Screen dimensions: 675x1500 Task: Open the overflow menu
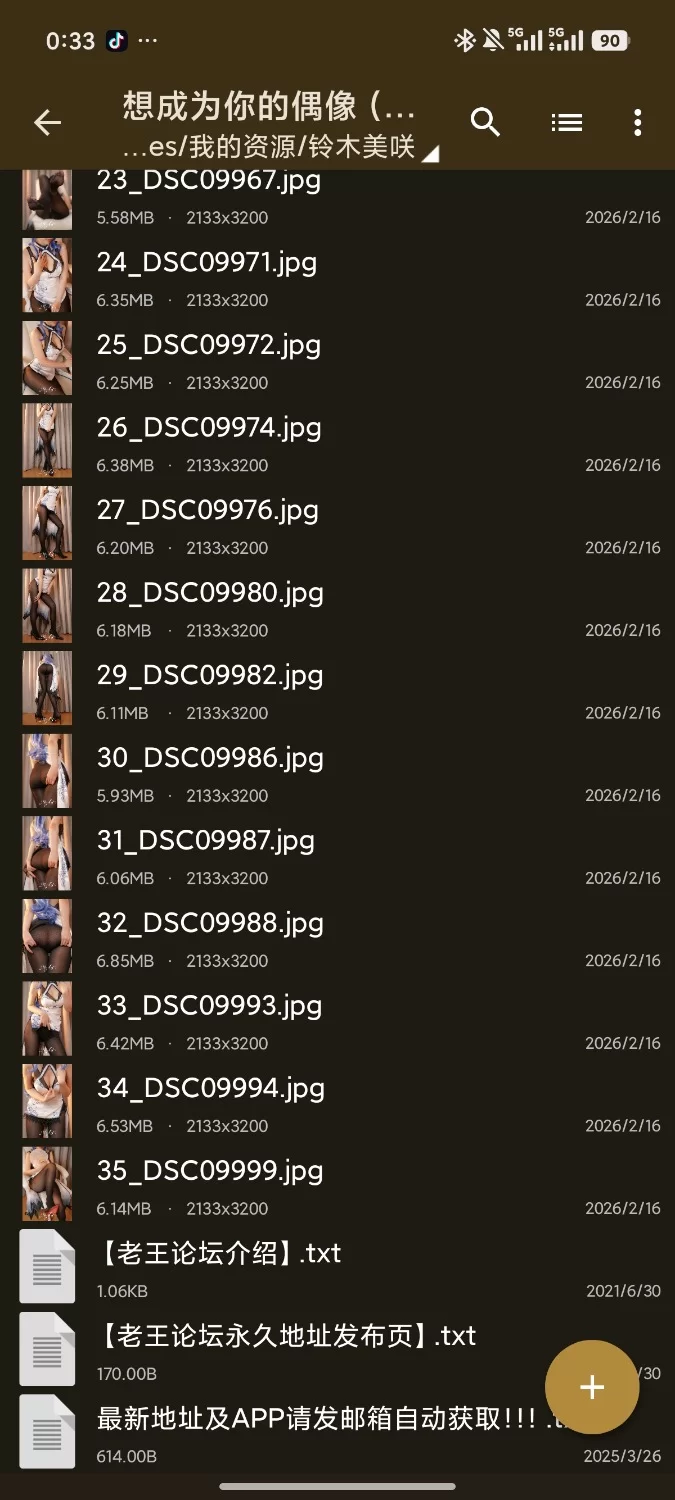click(x=637, y=123)
